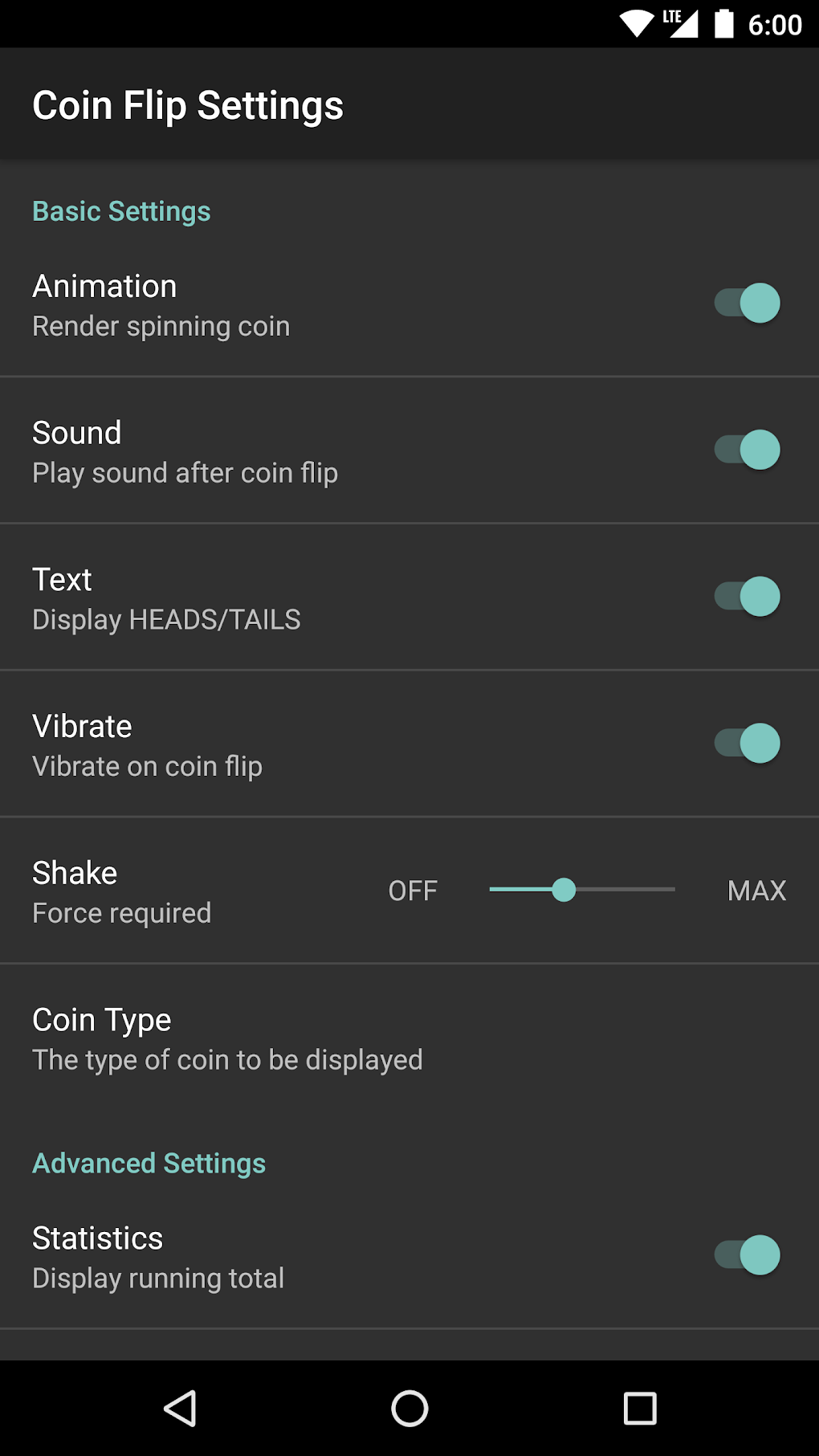Click the clock in the status bar
This screenshot has width=819, height=1456.
pyautogui.click(x=775, y=24)
